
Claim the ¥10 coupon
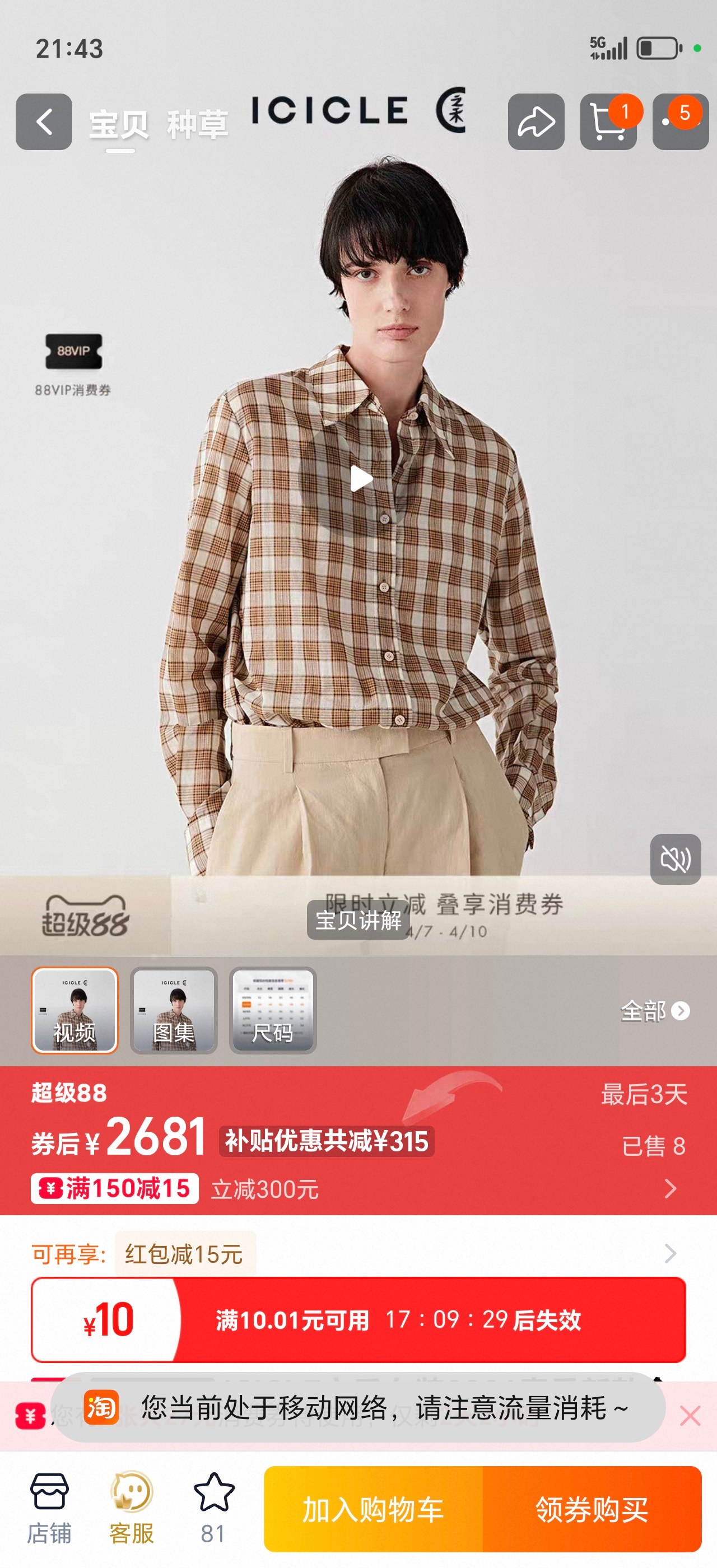[358, 1320]
